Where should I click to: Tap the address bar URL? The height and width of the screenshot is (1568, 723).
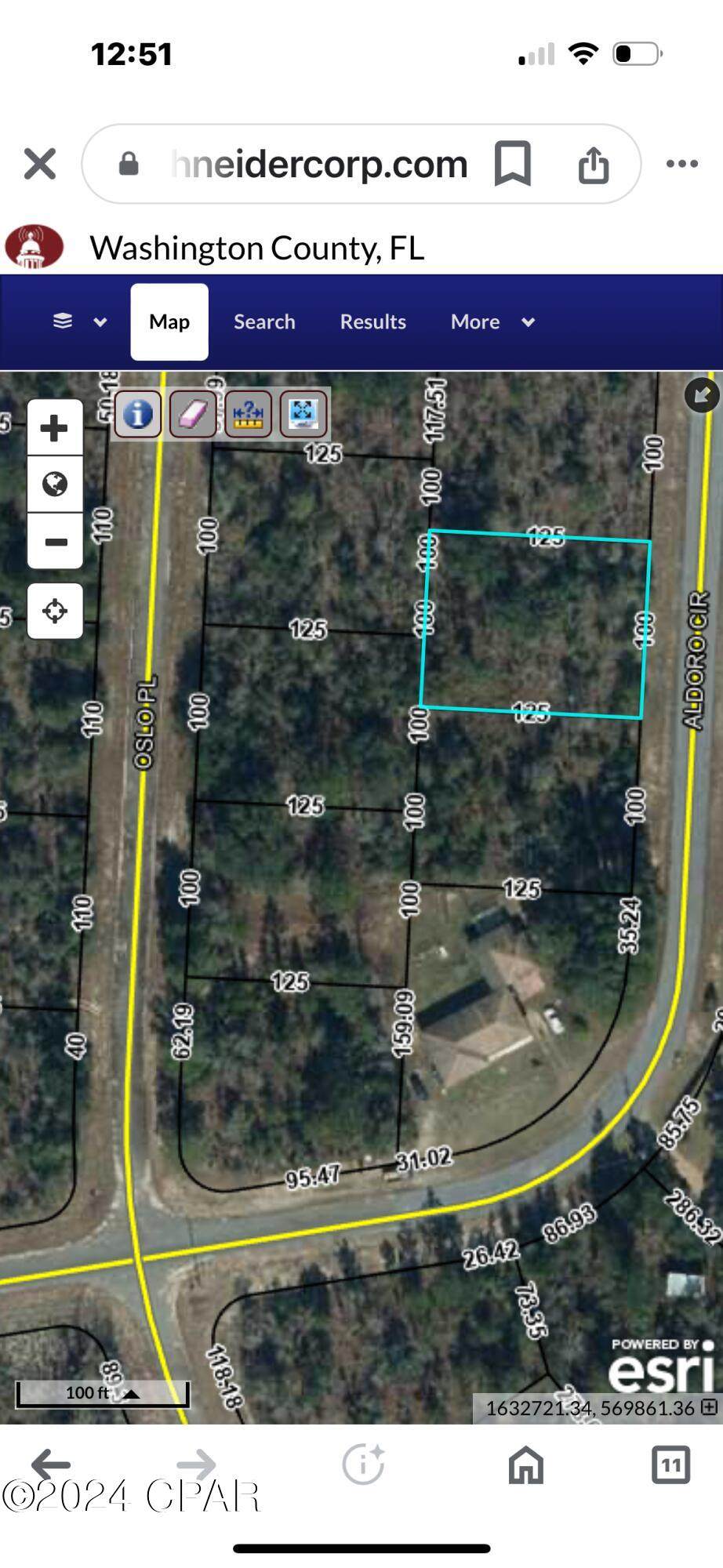(319, 164)
